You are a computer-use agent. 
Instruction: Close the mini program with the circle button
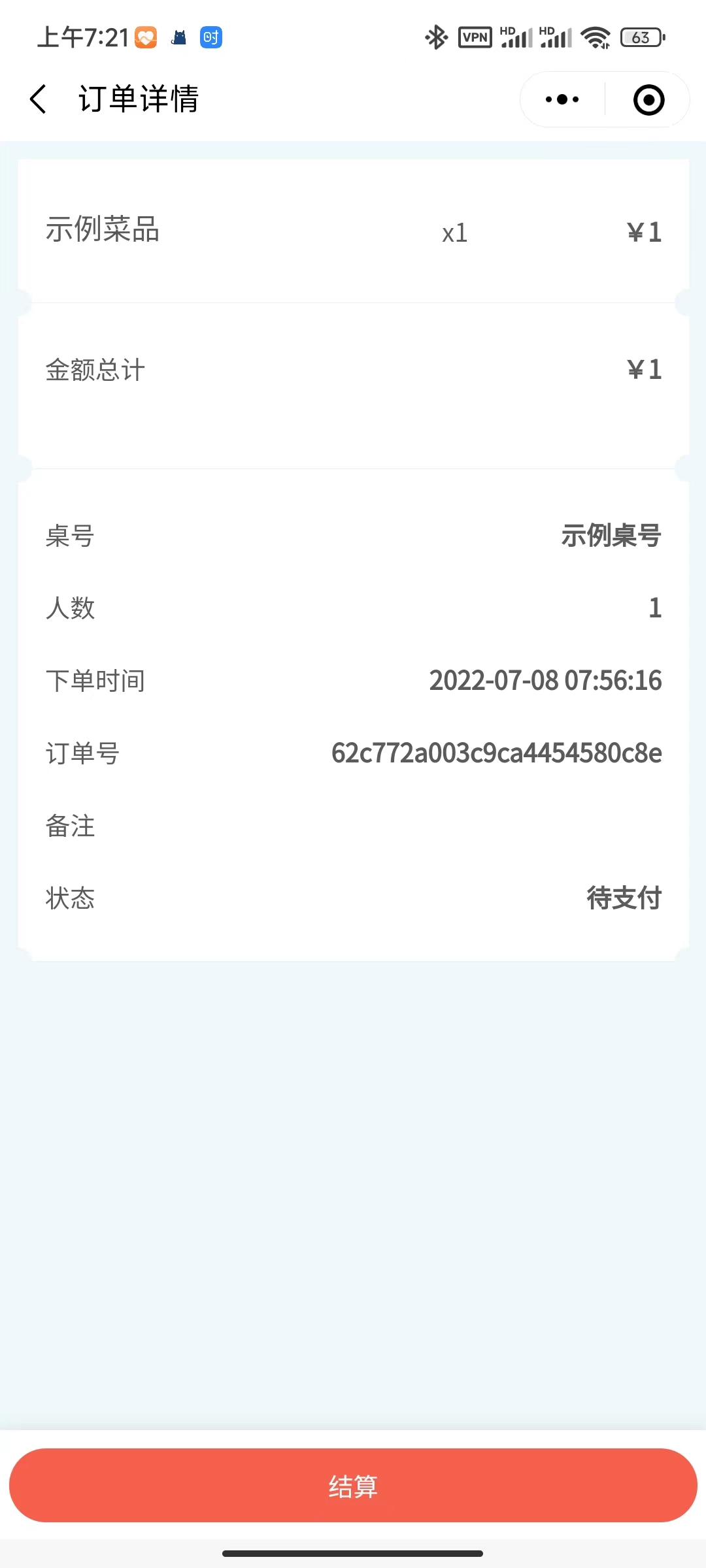pos(648,100)
